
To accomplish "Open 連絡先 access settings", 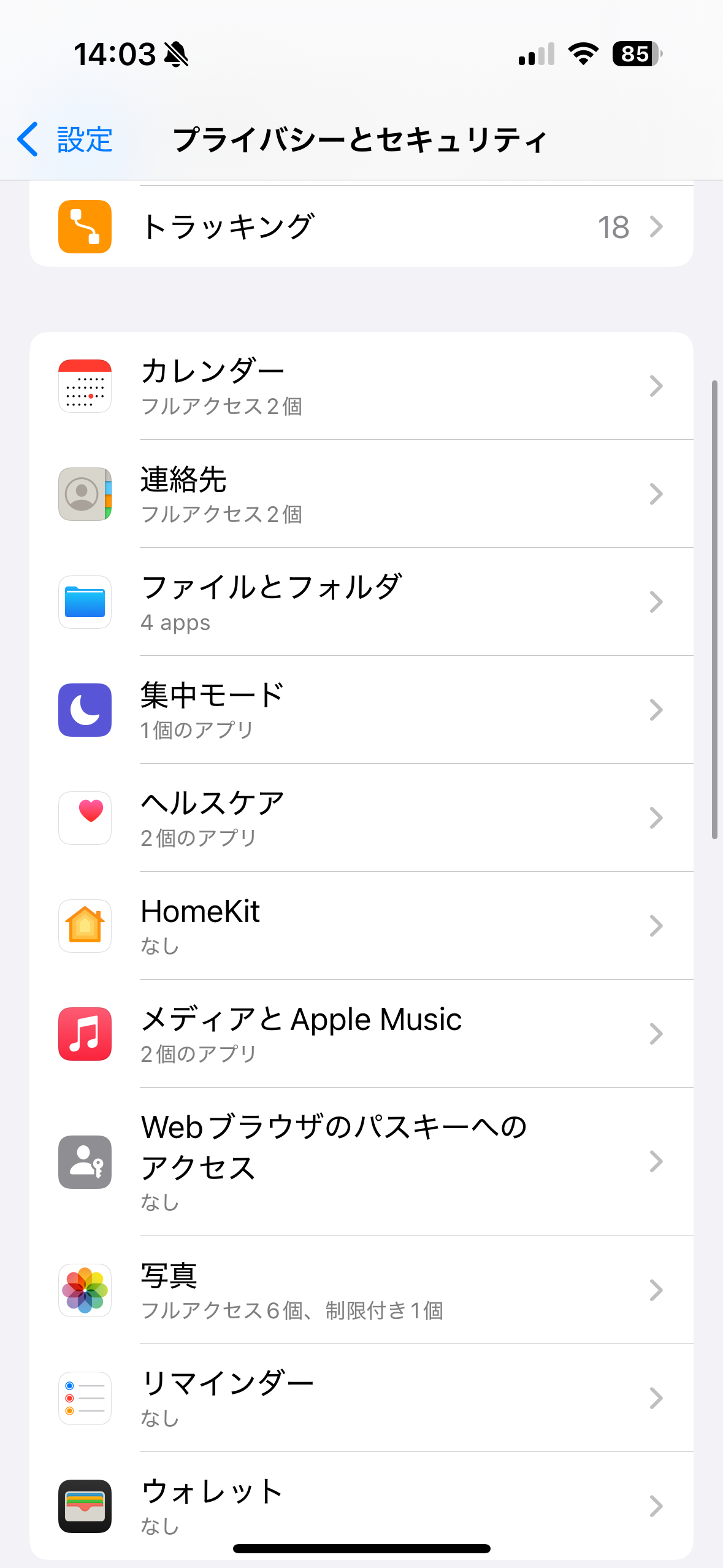I will pos(361,494).
